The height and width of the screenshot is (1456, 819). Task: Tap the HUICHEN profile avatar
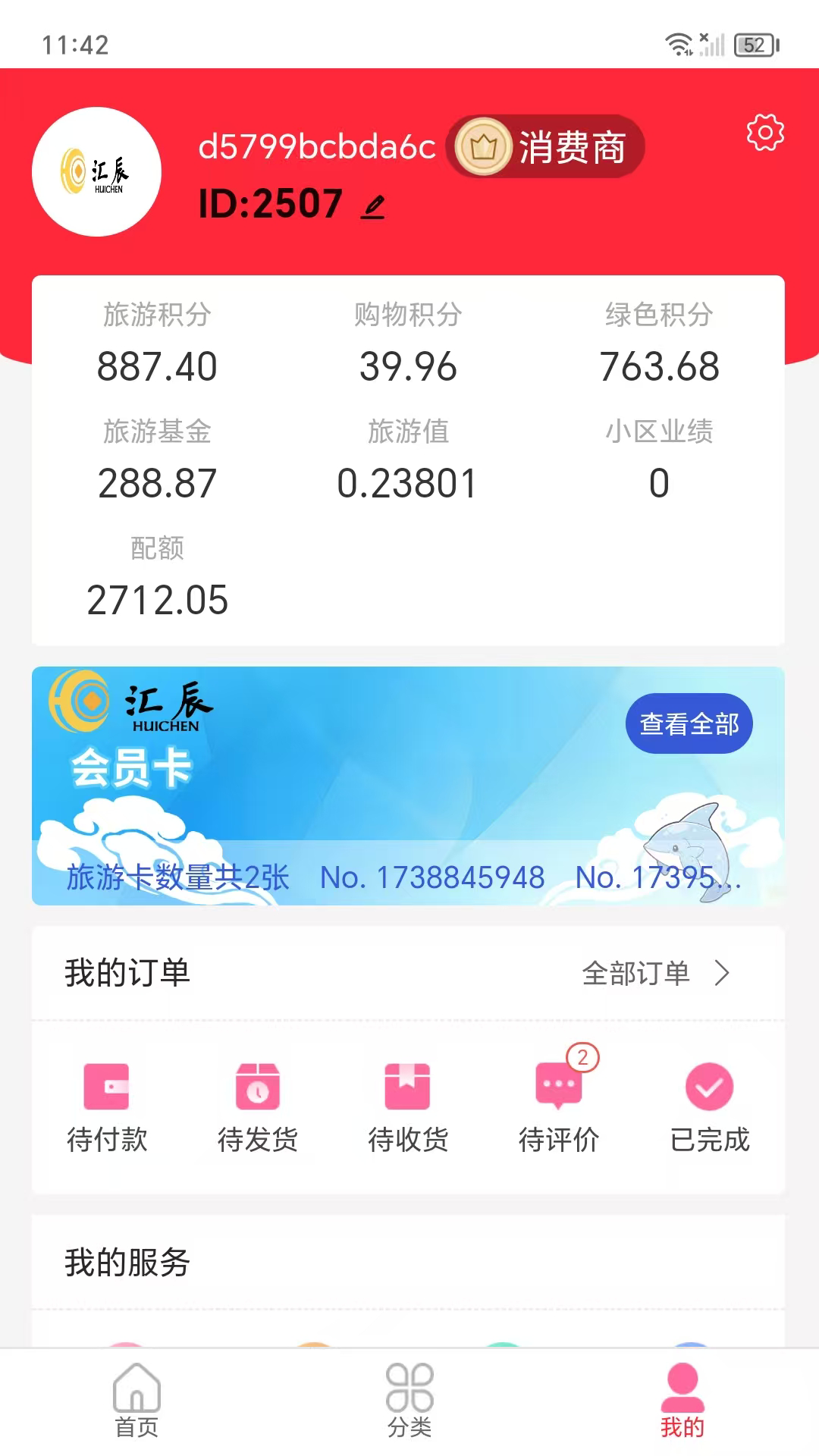[x=97, y=172]
